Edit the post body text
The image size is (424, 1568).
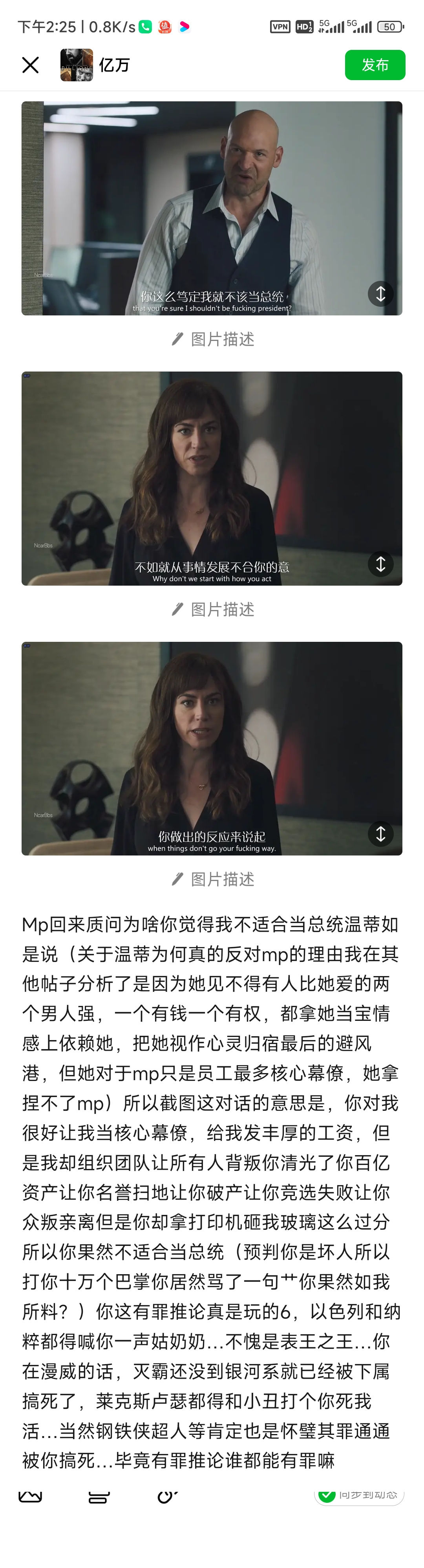212,1193
